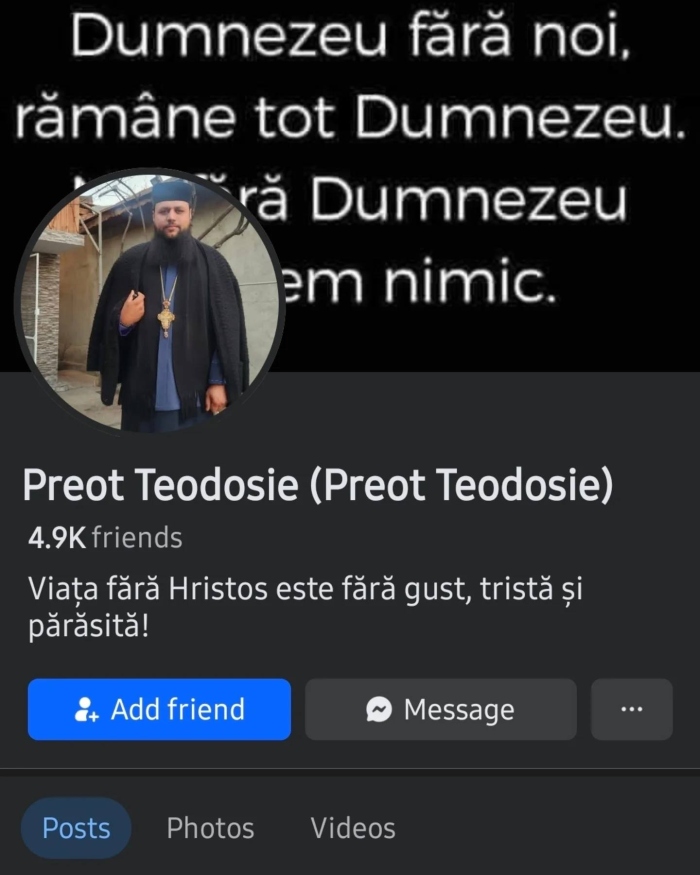The image size is (700, 875).
Task: Open the three-dot more options menu
Action: point(631,709)
